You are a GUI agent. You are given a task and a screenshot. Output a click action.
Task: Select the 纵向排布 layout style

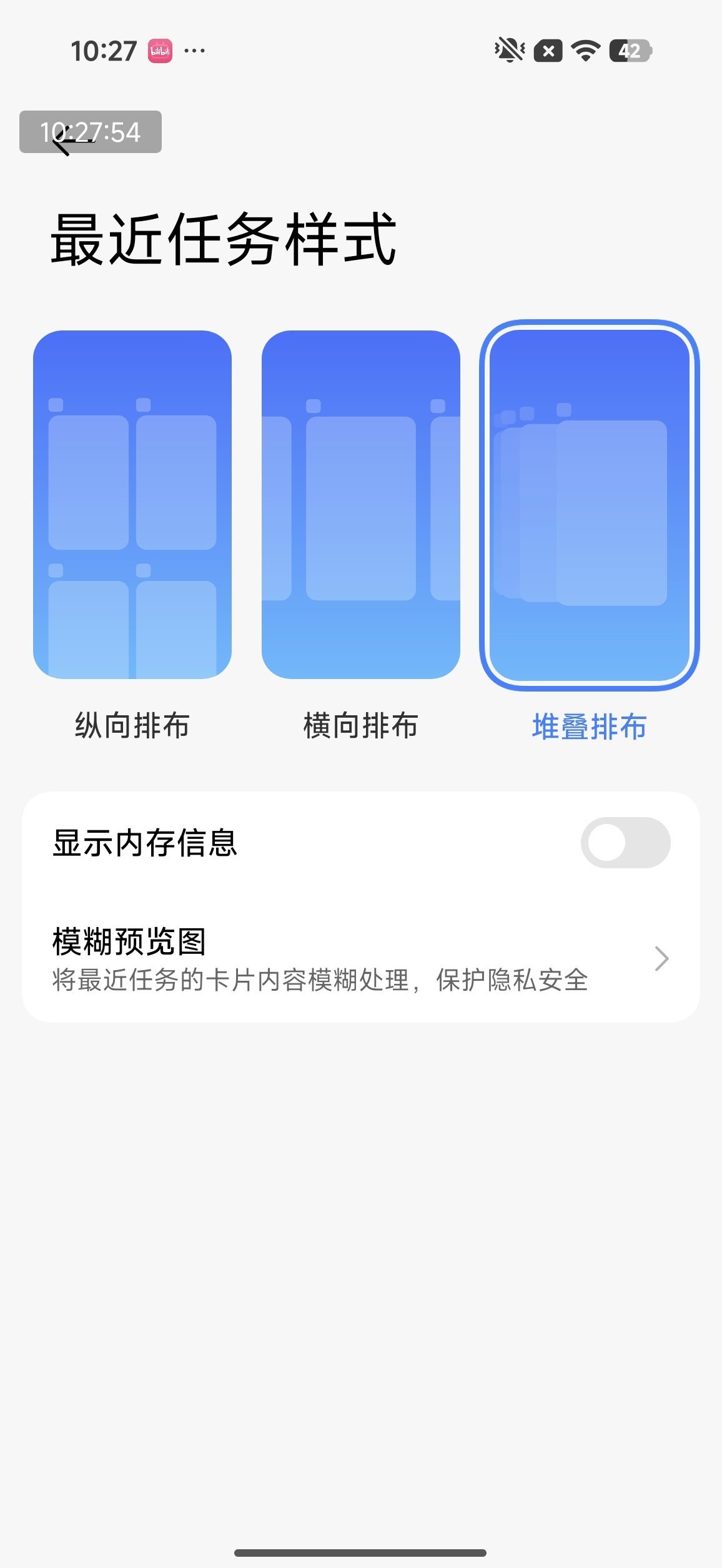click(132, 505)
